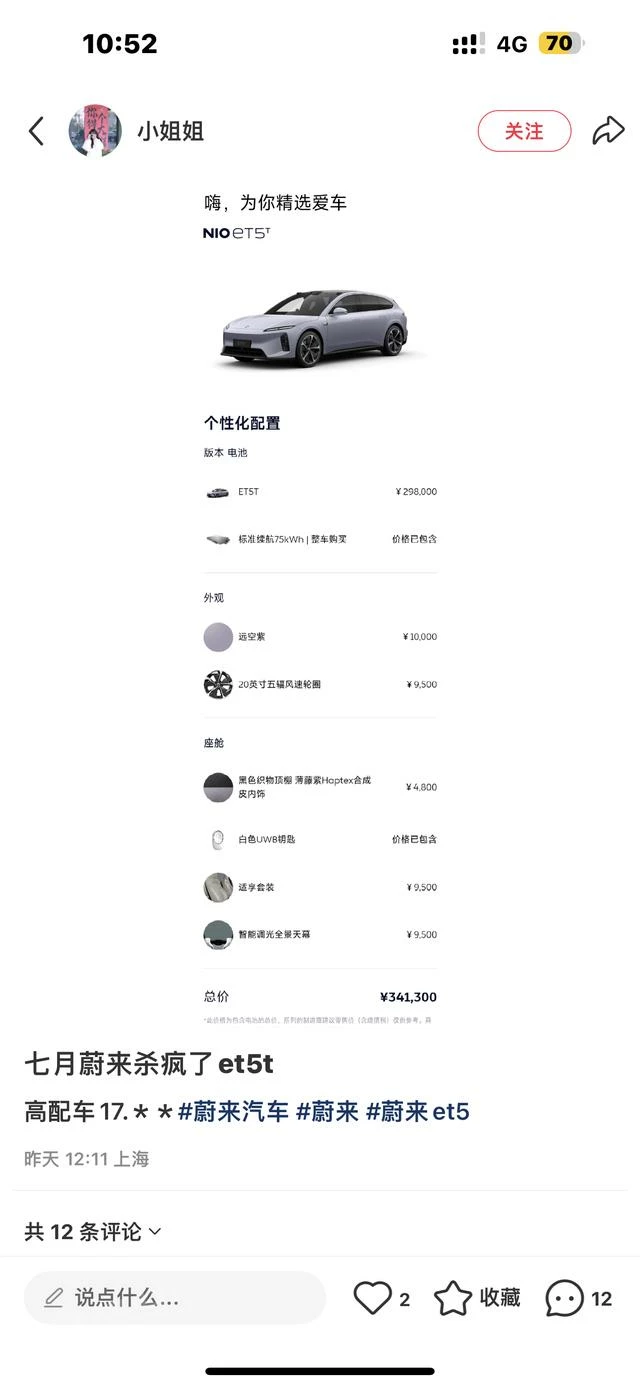Like this post with the heart
Screen dimensions: 640x1387
[x=381, y=1299]
